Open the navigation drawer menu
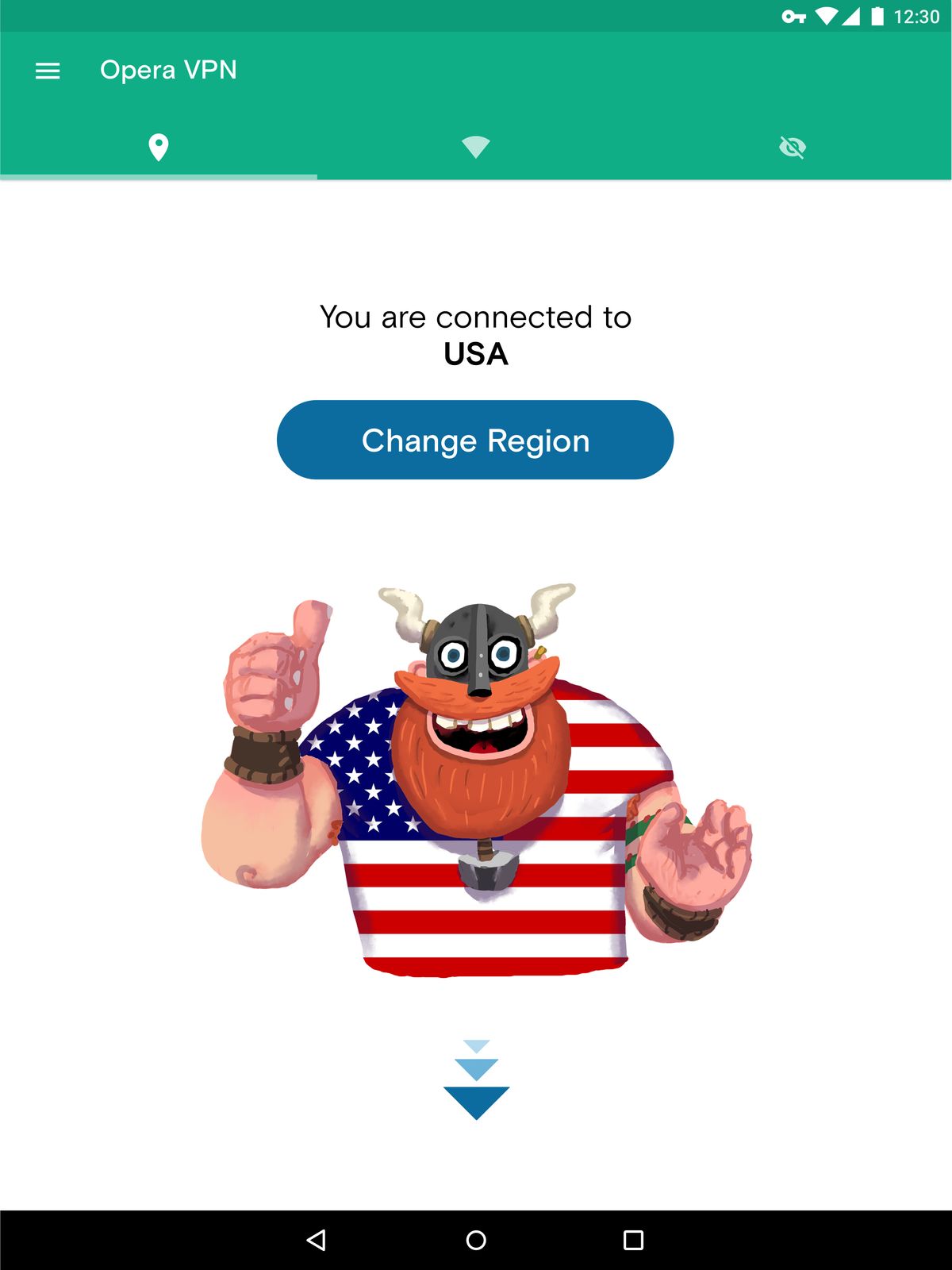Viewport: 952px width, 1270px height. click(x=47, y=70)
